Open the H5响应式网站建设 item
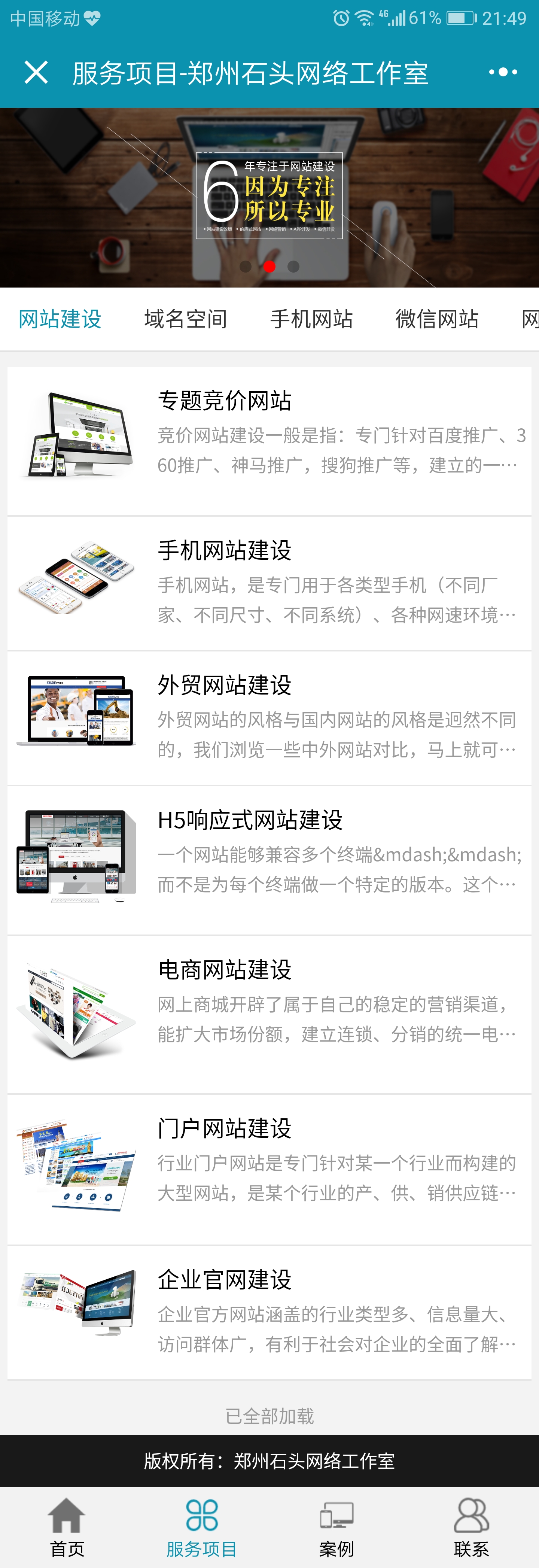The width and height of the screenshot is (539, 1568). coord(269,859)
